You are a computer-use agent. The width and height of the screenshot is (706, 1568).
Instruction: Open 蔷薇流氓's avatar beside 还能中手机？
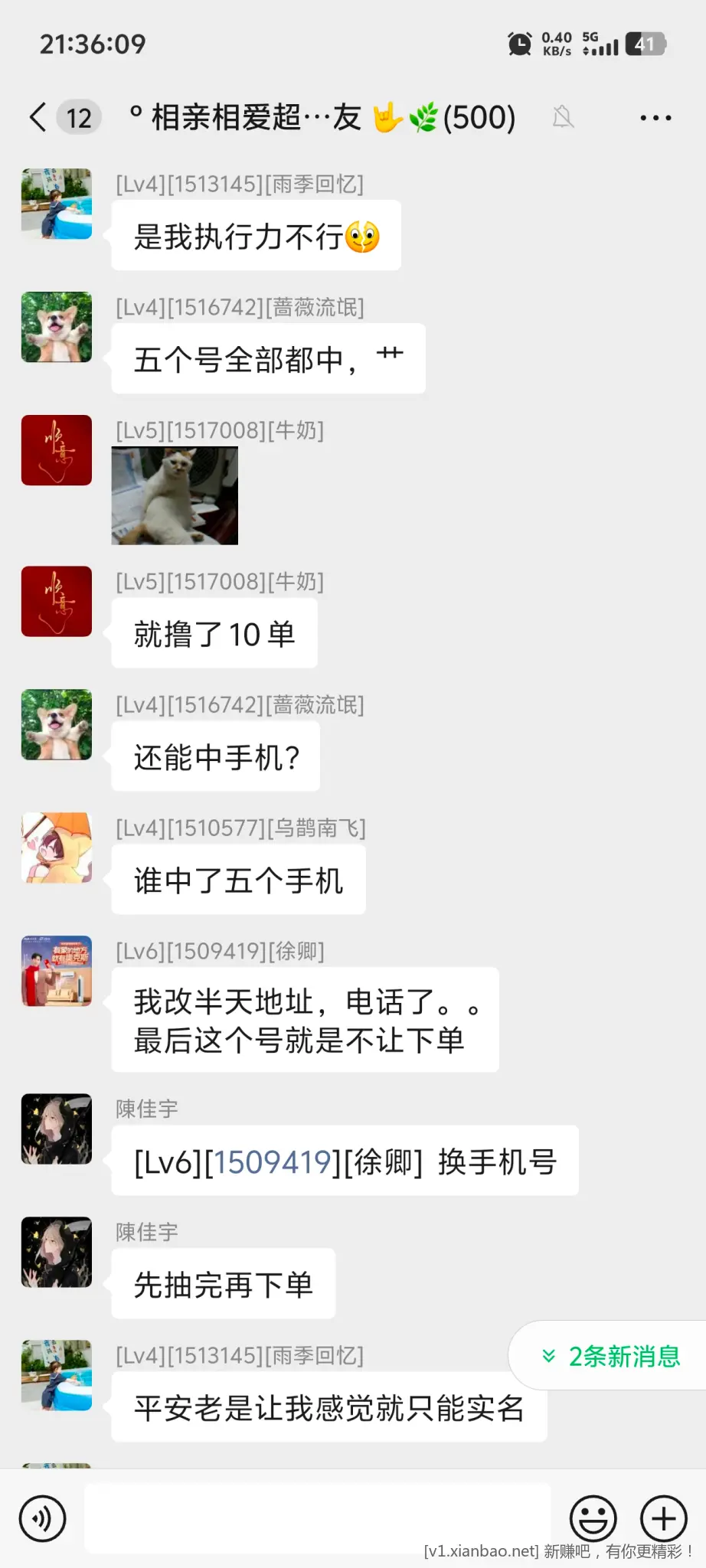tap(57, 724)
